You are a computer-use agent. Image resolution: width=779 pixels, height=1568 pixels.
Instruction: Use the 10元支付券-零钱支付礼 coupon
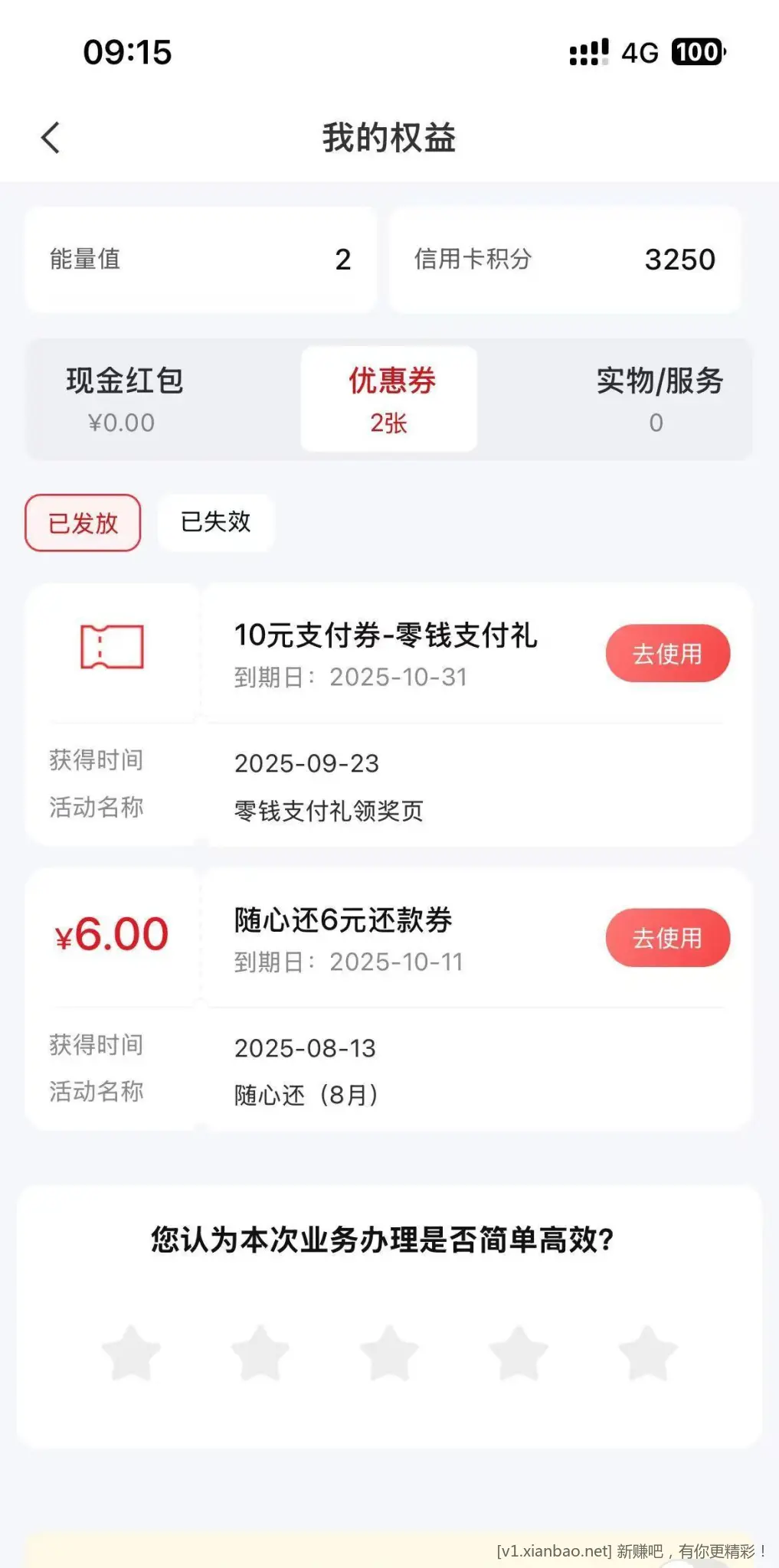tap(667, 654)
